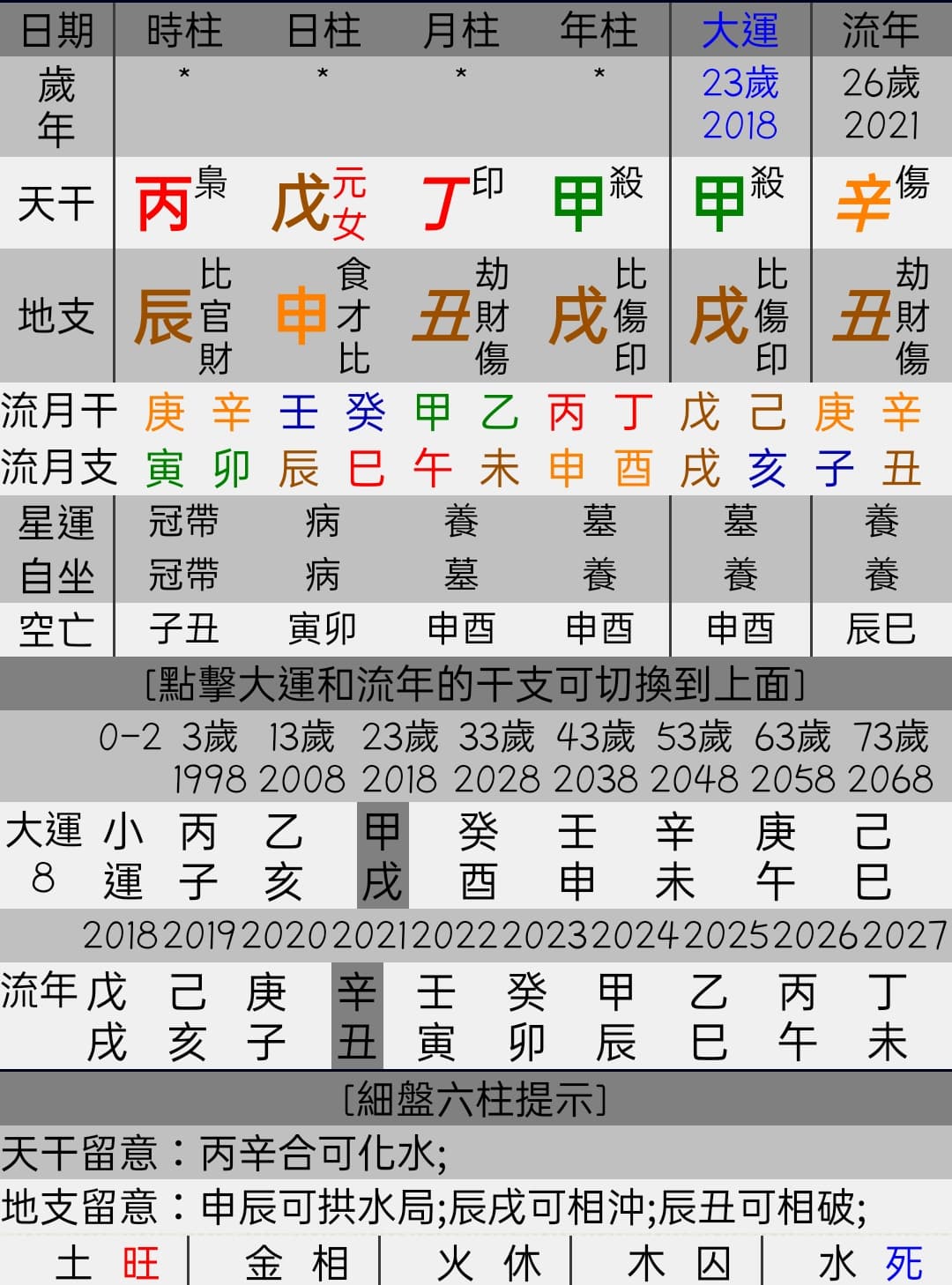
Task: Select the 甲辰 liunian for 2024
Action: (617, 1018)
